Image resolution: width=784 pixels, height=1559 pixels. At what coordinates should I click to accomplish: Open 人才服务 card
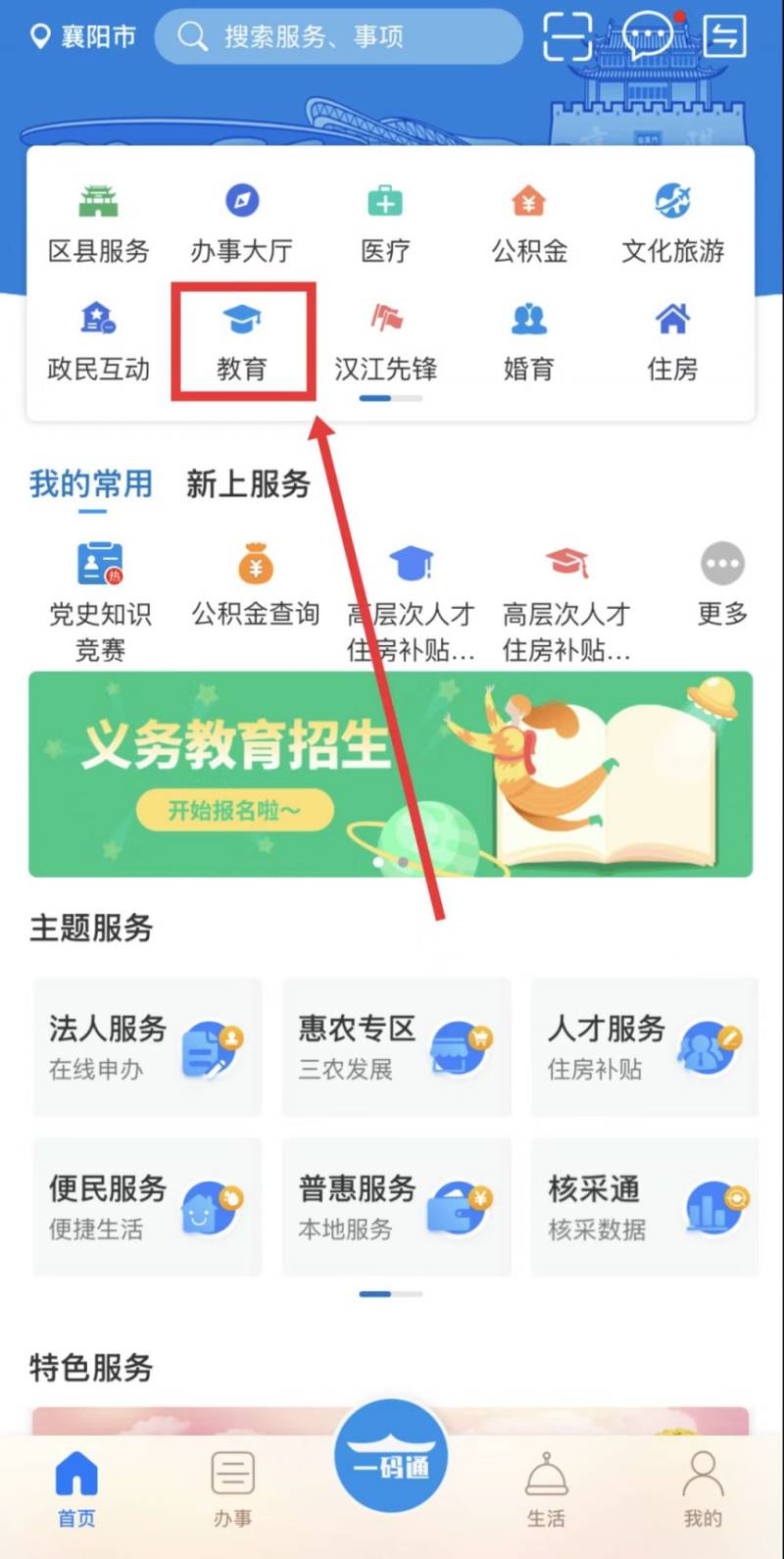(x=644, y=1046)
